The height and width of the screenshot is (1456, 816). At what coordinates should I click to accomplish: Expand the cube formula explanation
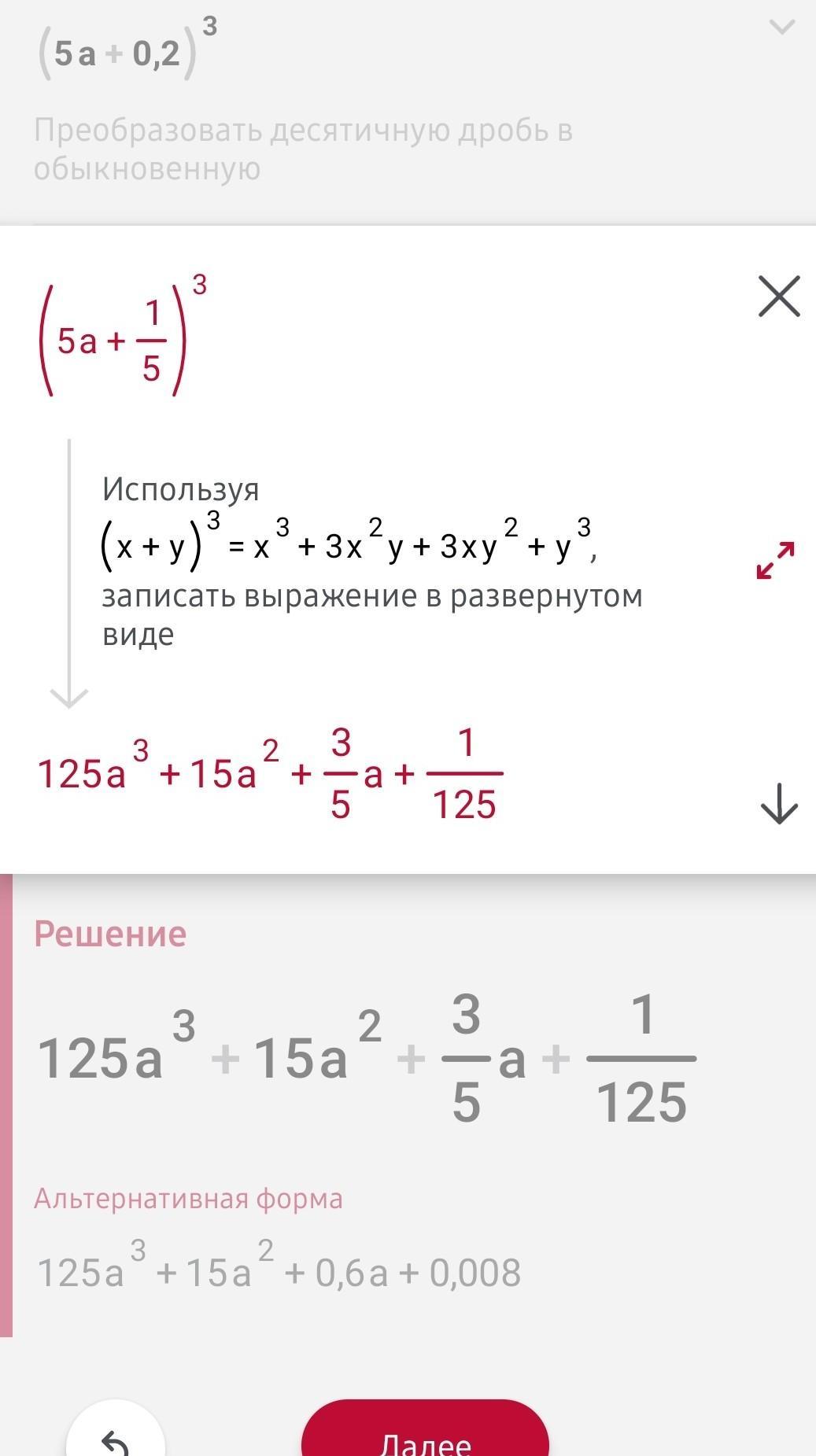pos(775,560)
